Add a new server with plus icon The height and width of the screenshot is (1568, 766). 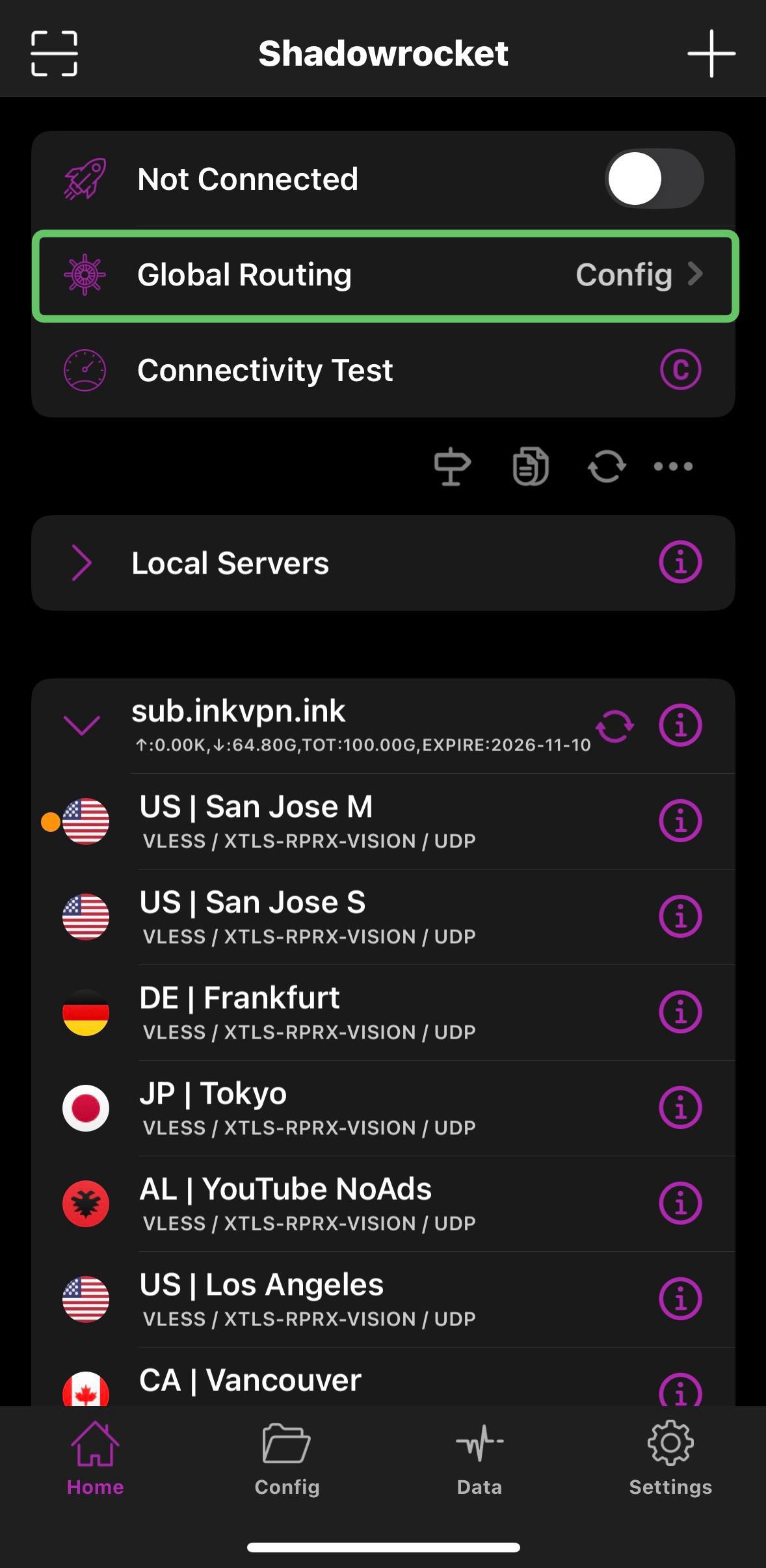pos(711,53)
